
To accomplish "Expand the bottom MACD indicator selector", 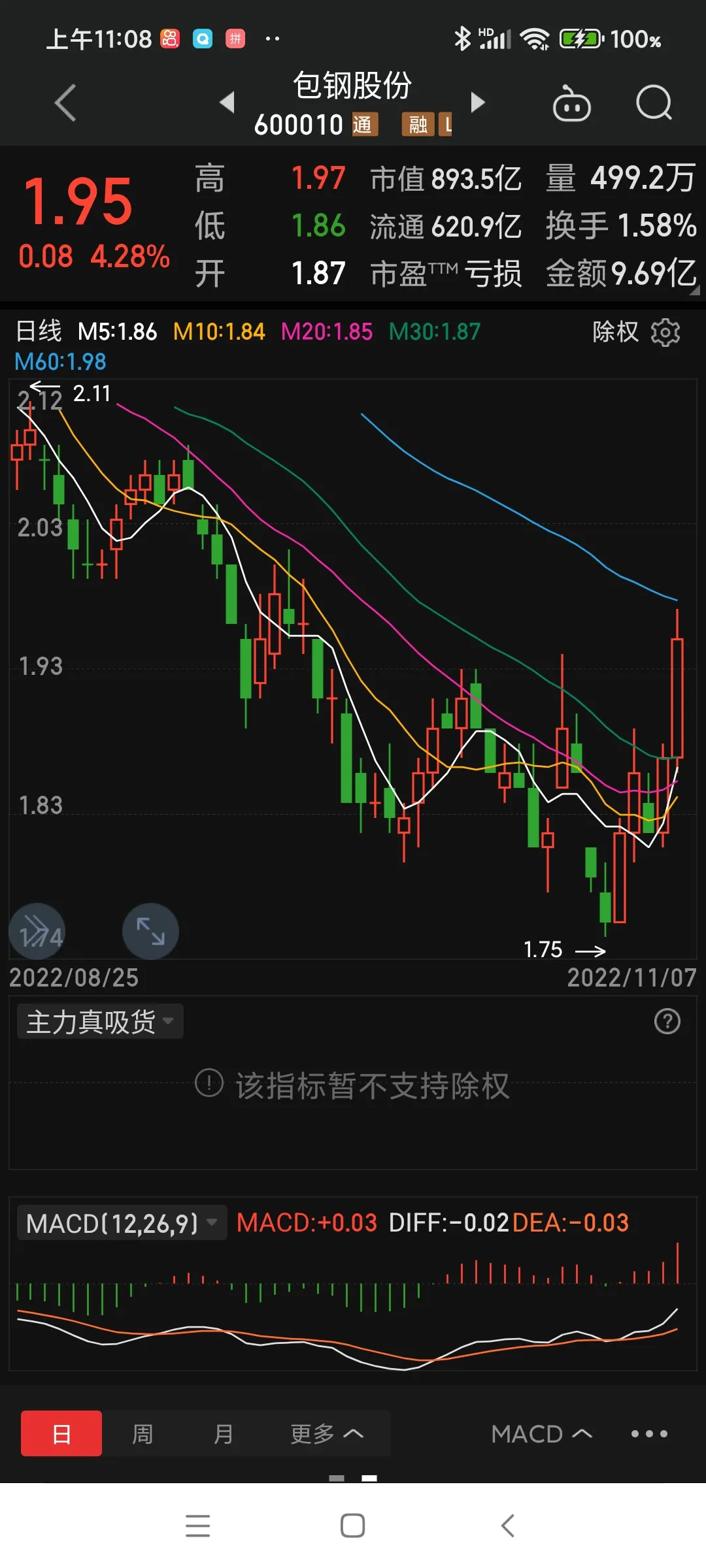I will pyautogui.click(x=541, y=1433).
